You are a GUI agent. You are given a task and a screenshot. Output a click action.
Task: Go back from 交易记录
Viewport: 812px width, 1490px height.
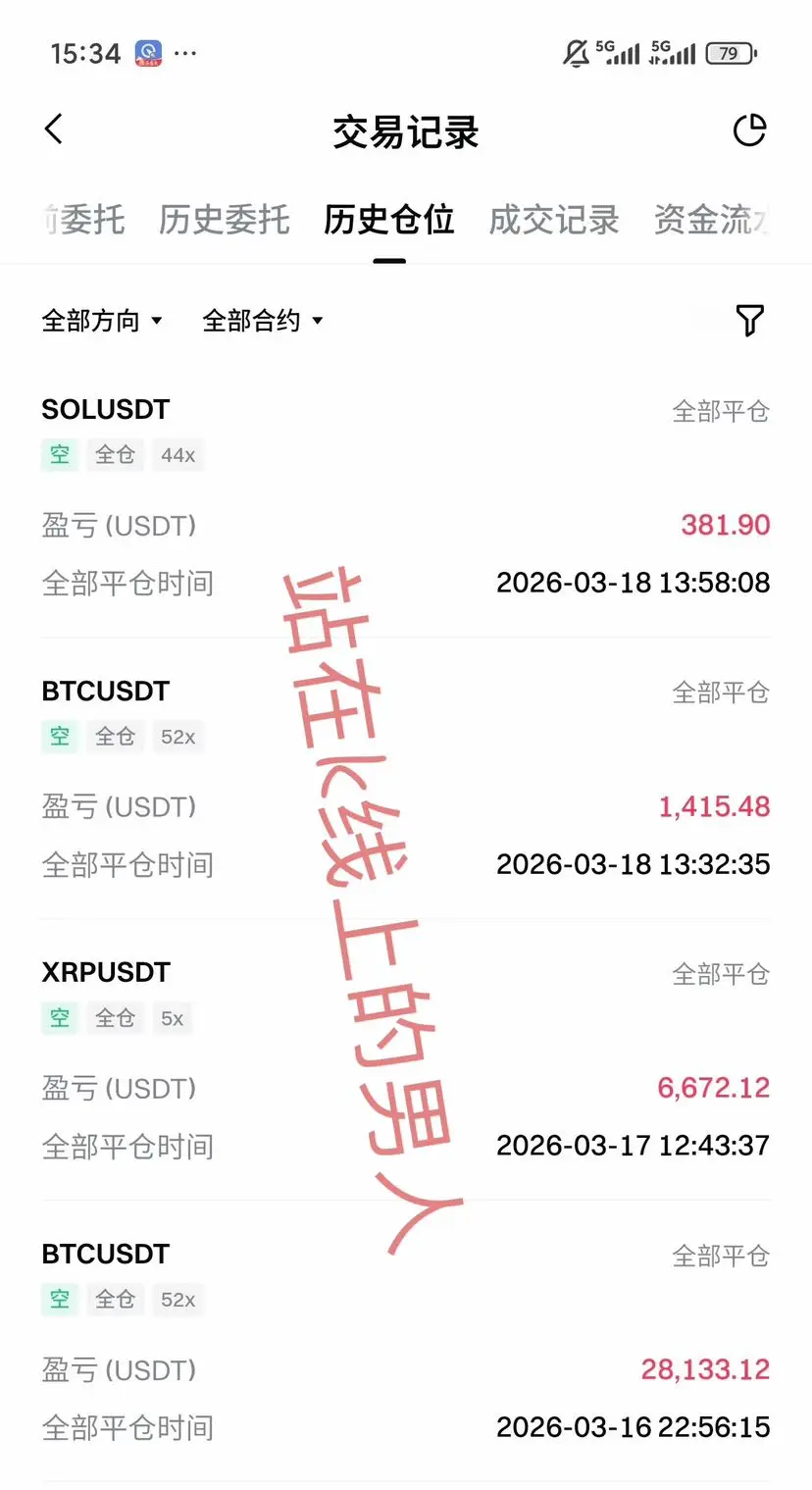pos(54,129)
